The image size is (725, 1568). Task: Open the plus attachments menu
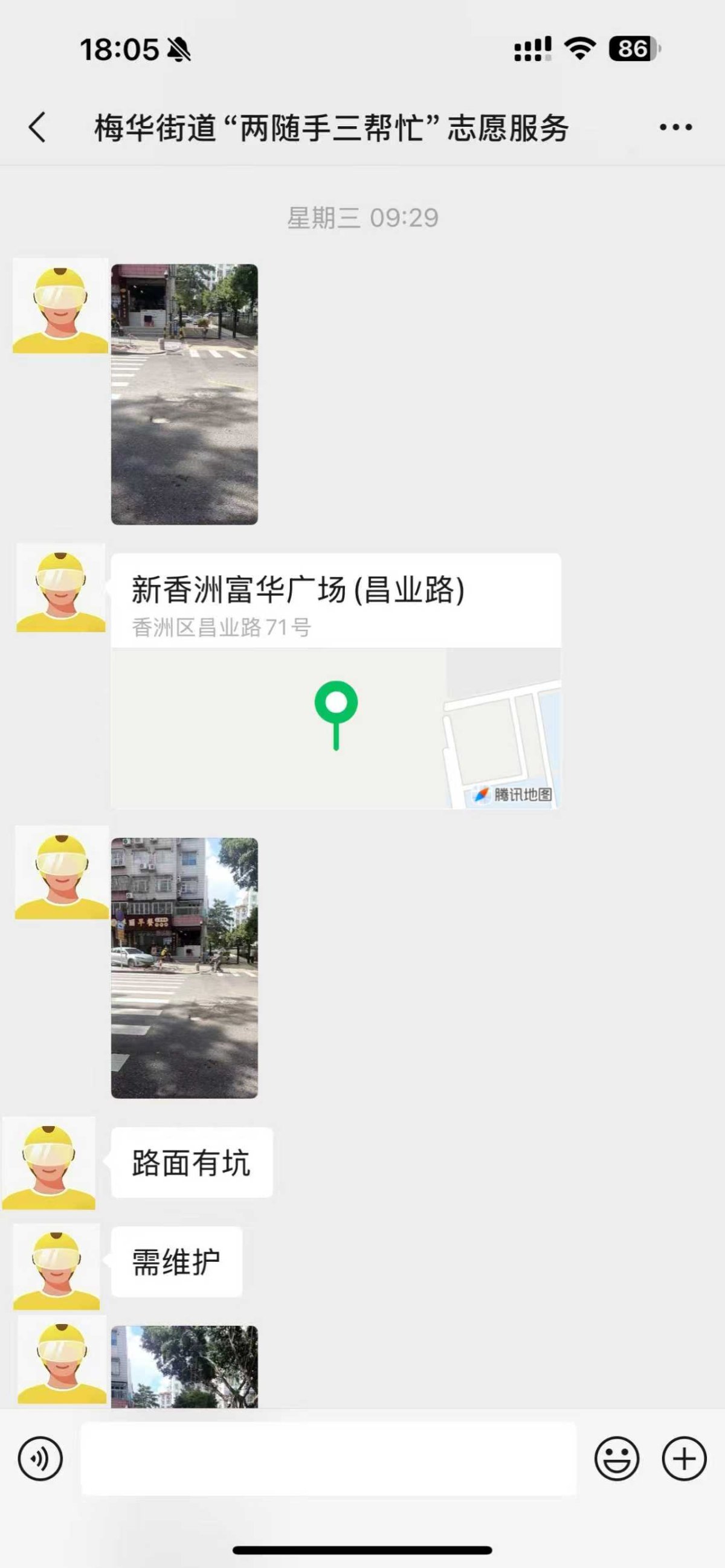tap(683, 1459)
